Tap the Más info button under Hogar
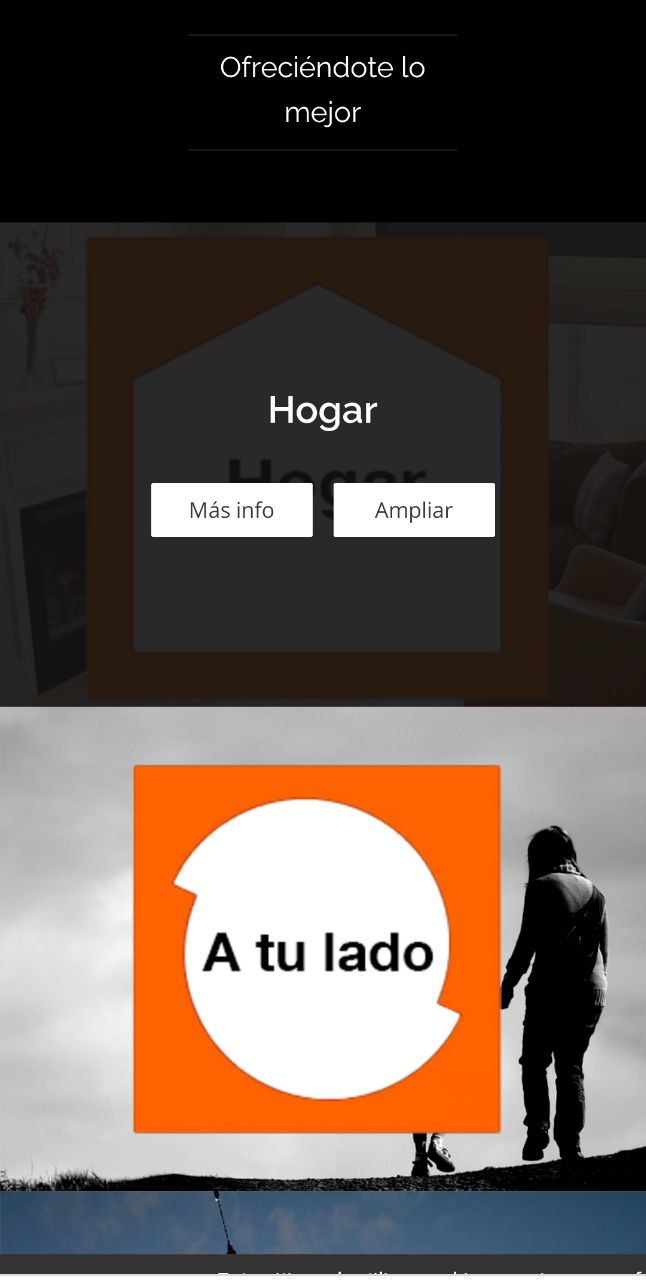This screenshot has height=1280, width=646. coord(231,510)
